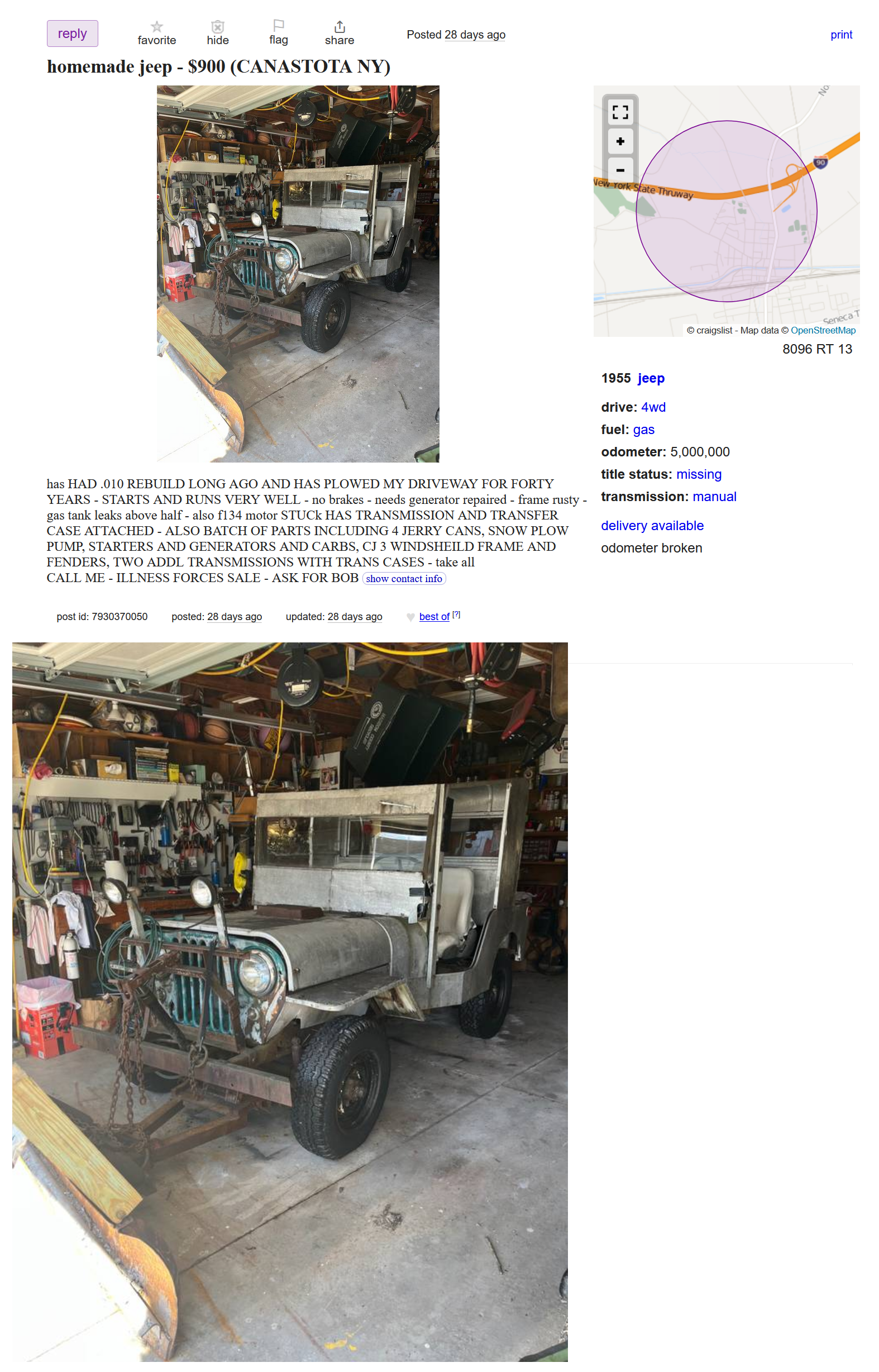The height and width of the screenshot is (1372, 879).
Task: Nominate posting for best of
Action: (x=434, y=617)
